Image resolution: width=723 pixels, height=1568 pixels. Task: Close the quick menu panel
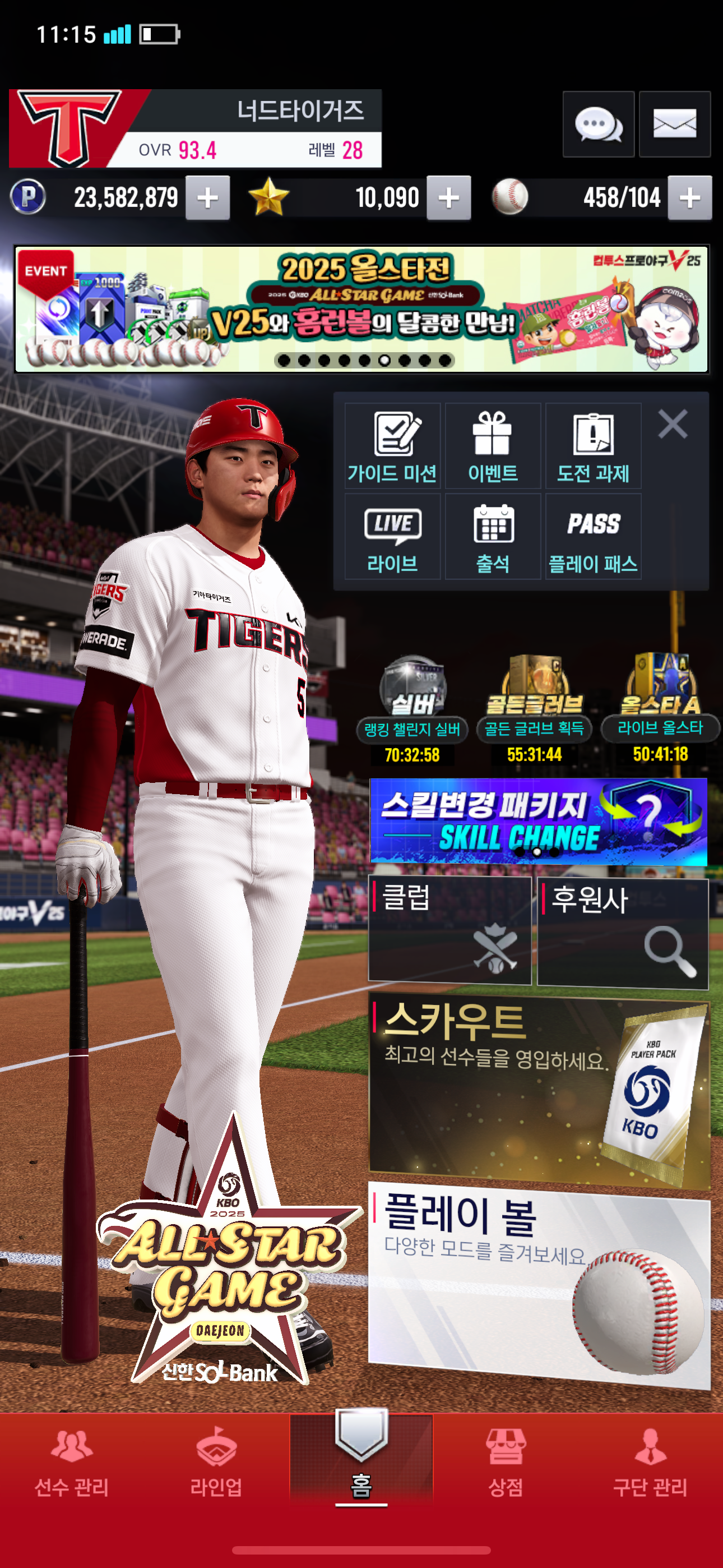[x=673, y=423]
